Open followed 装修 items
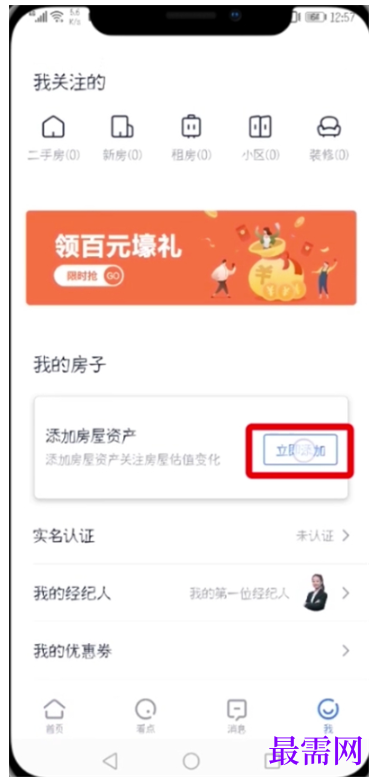Screen dimensions: 381x782 pyautogui.click(x=329, y=137)
